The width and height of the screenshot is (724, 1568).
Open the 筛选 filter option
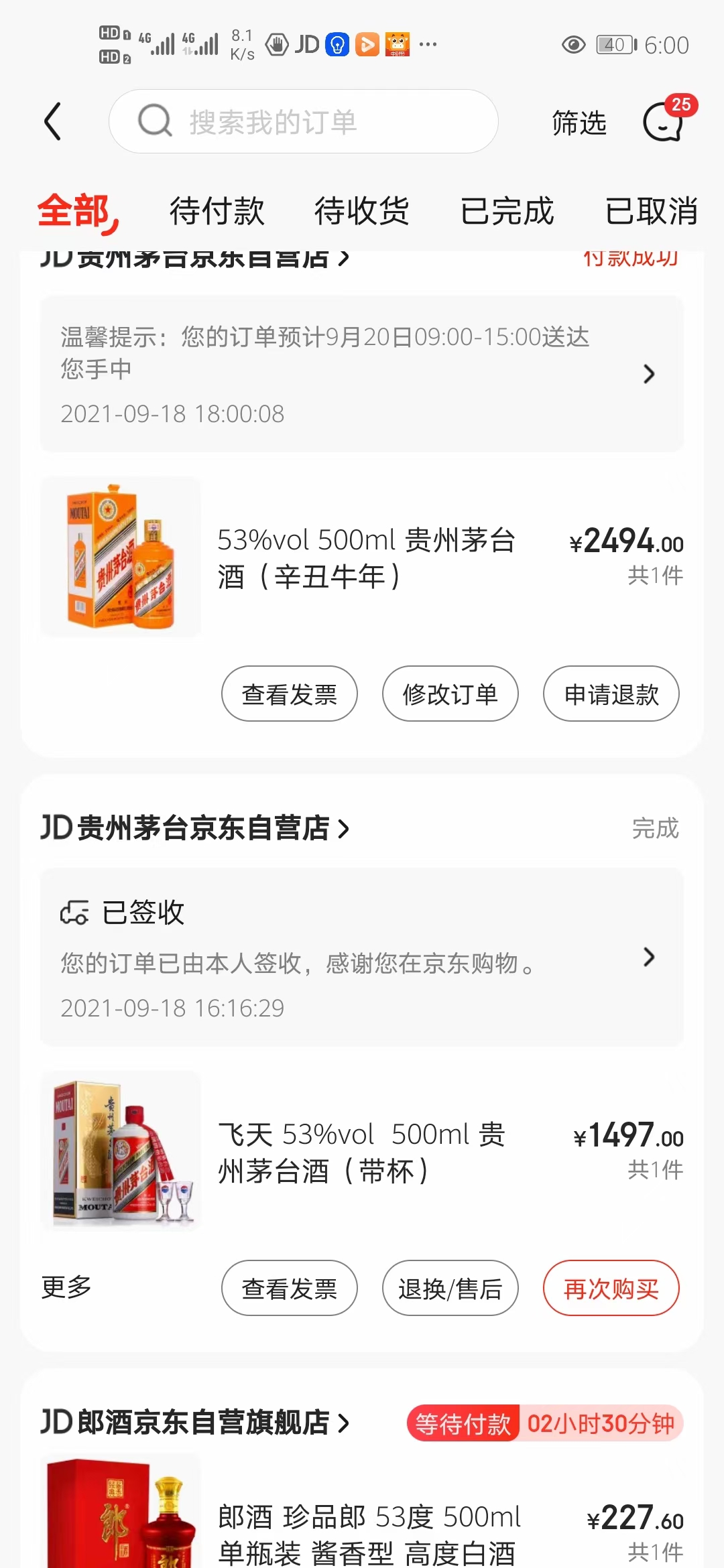click(579, 123)
